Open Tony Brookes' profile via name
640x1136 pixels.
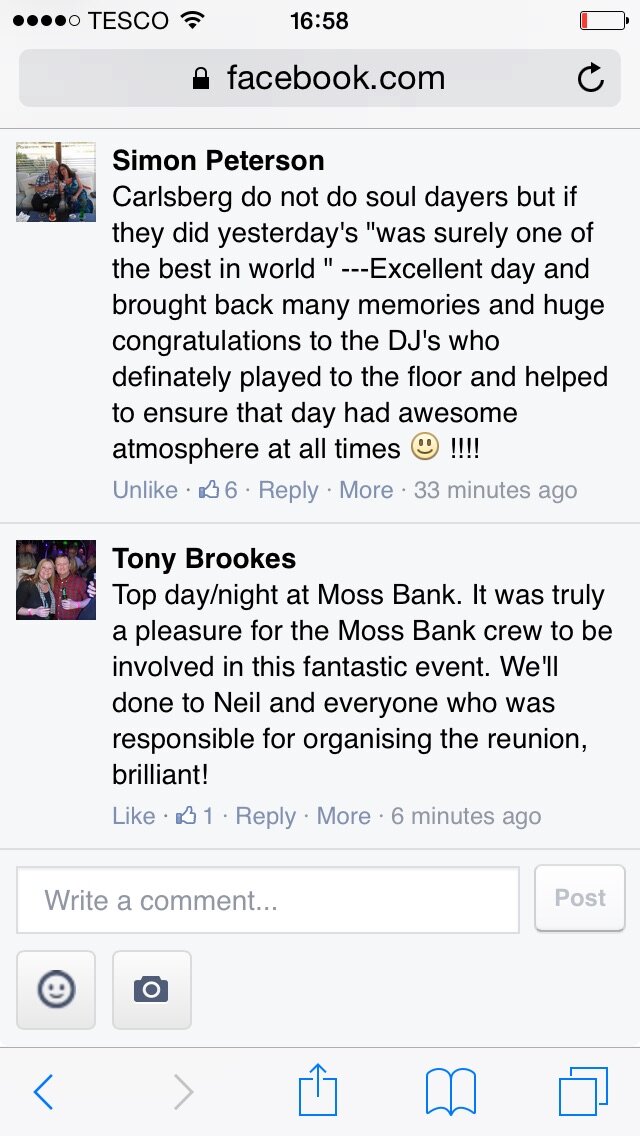204,559
